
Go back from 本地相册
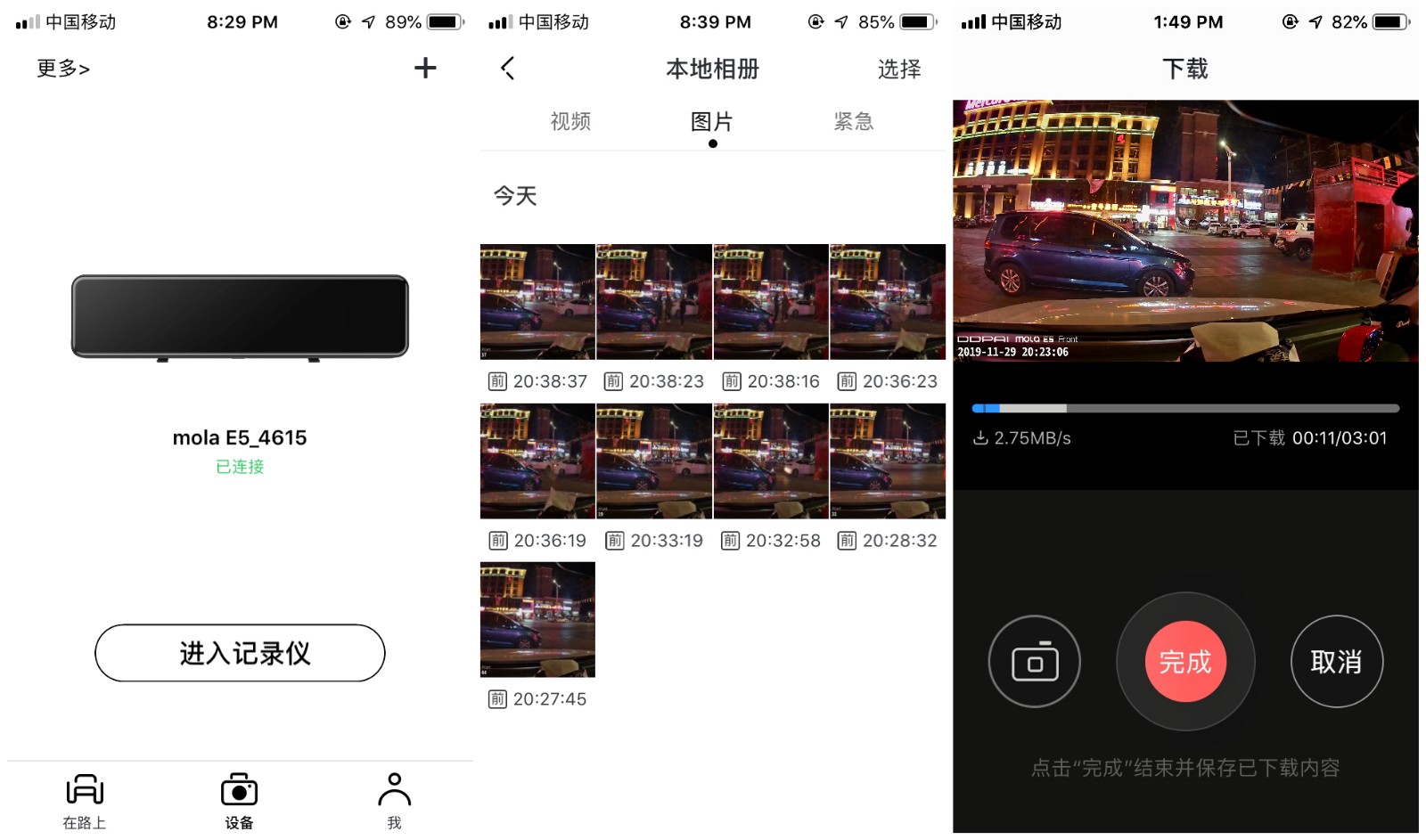pos(508,69)
